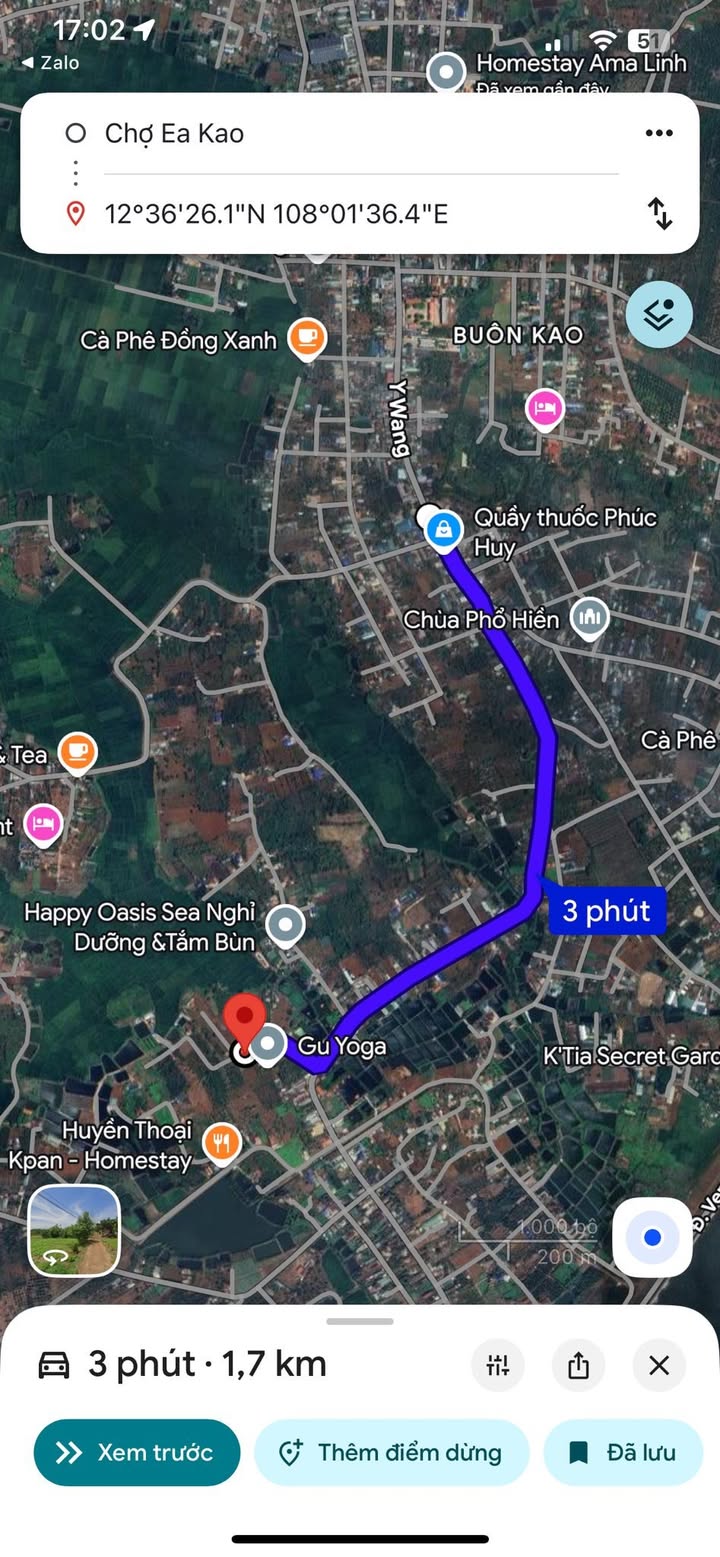Image resolution: width=720 pixels, height=1557 pixels.
Task: Open the map layers selector
Action: click(659, 314)
